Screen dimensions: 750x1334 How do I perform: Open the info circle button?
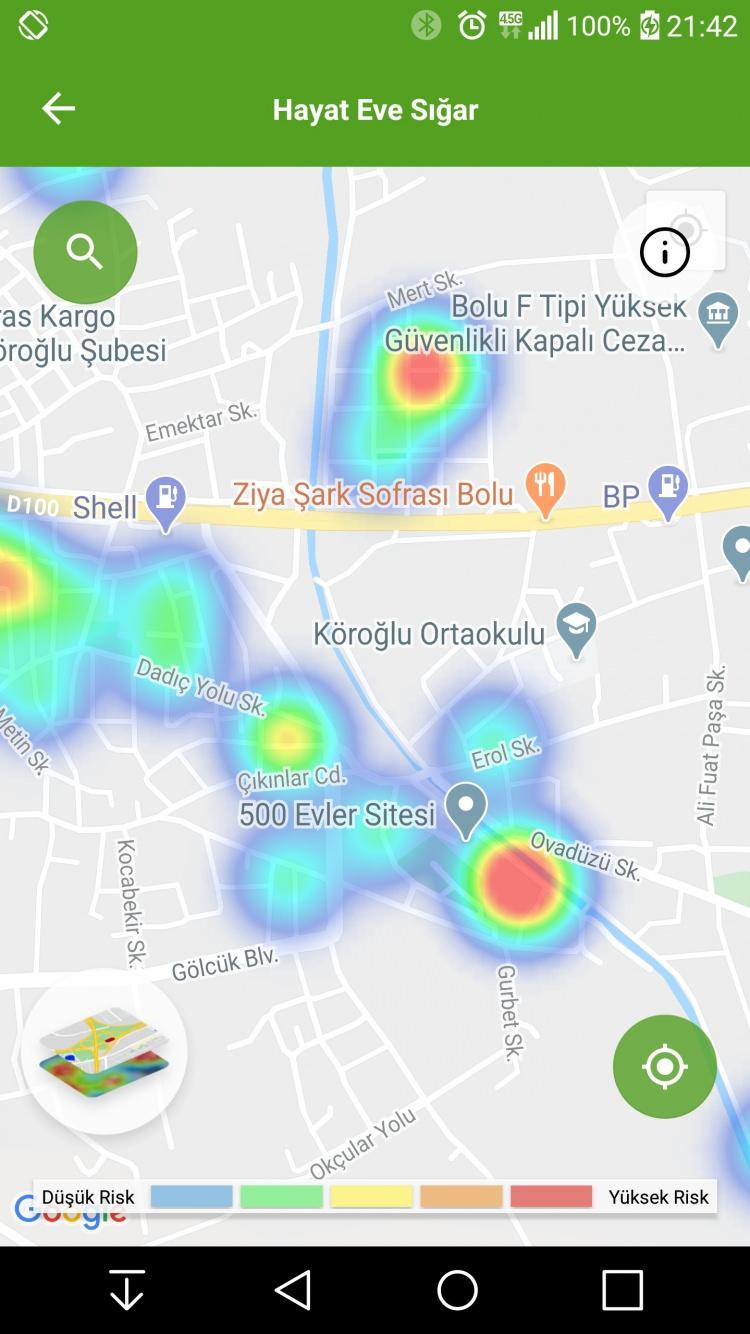coord(665,252)
